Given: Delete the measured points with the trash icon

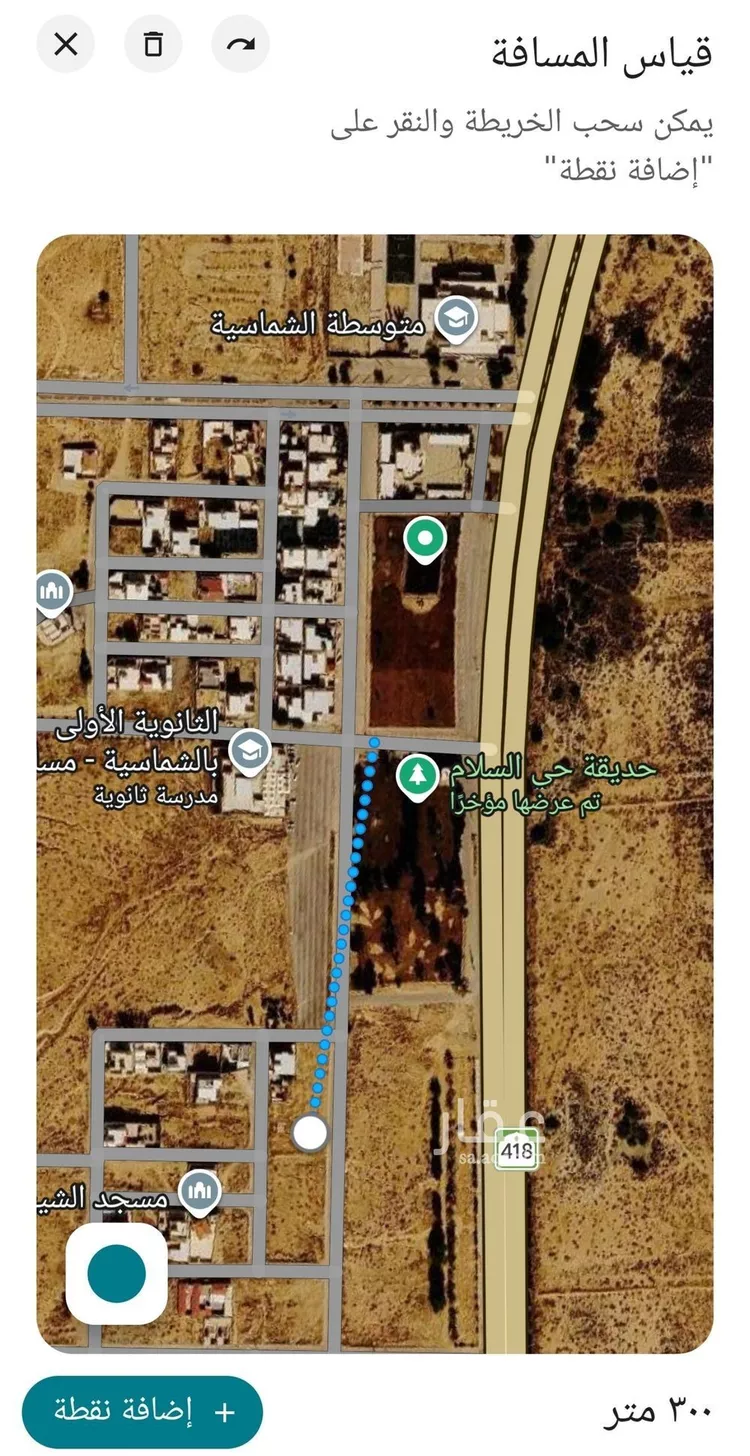Looking at the screenshot, I should point(153,44).
